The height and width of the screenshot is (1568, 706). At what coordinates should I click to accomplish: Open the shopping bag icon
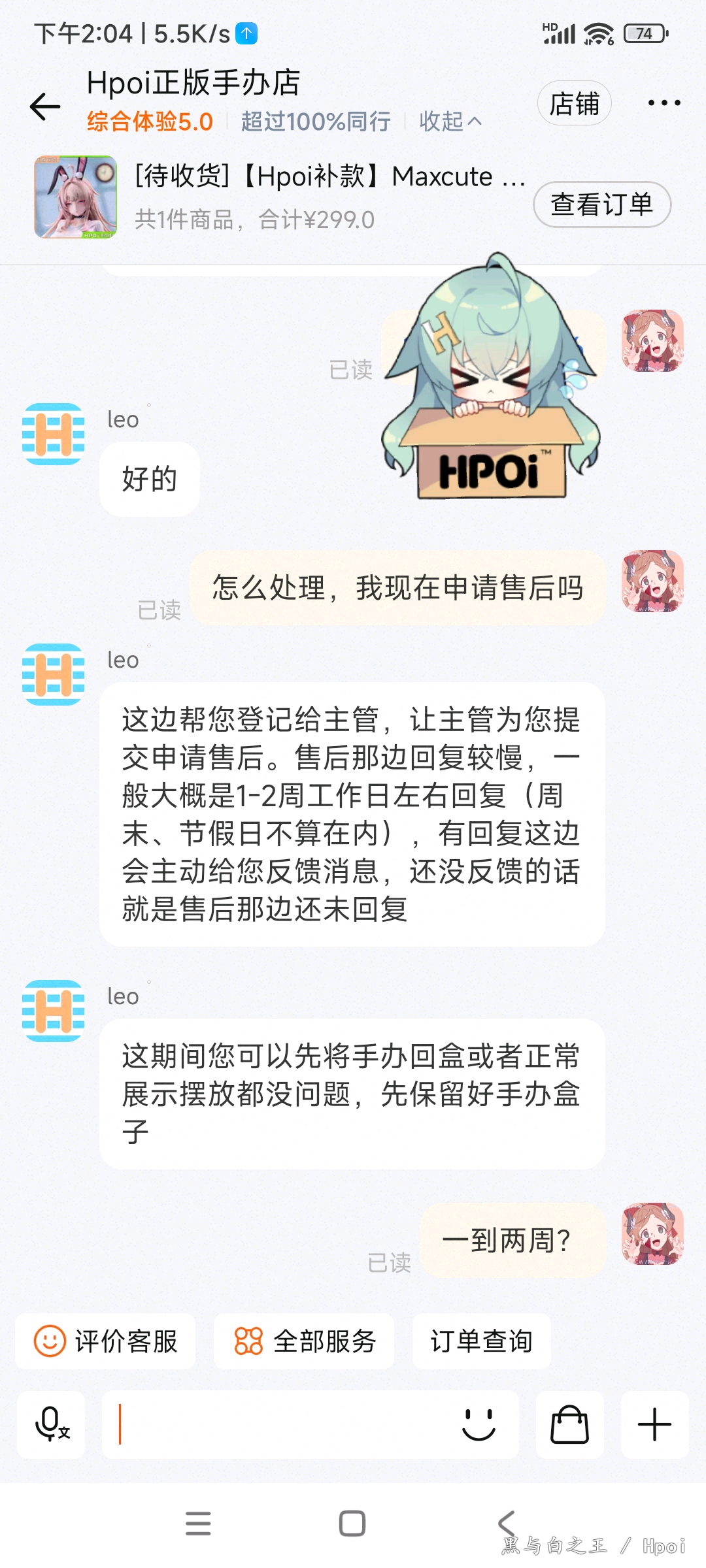click(569, 1424)
